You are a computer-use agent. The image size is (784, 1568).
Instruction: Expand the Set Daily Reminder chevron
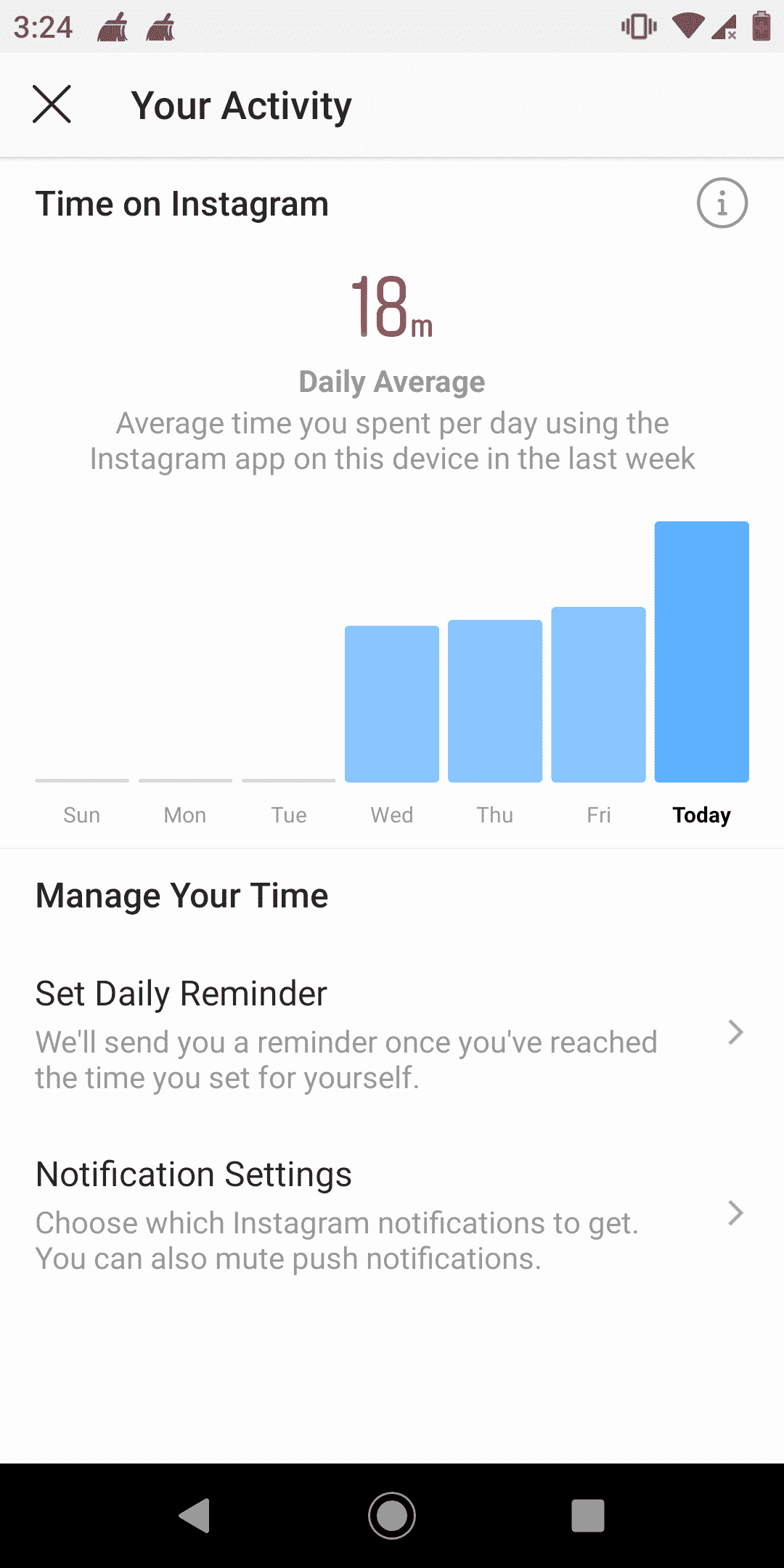point(735,1032)
